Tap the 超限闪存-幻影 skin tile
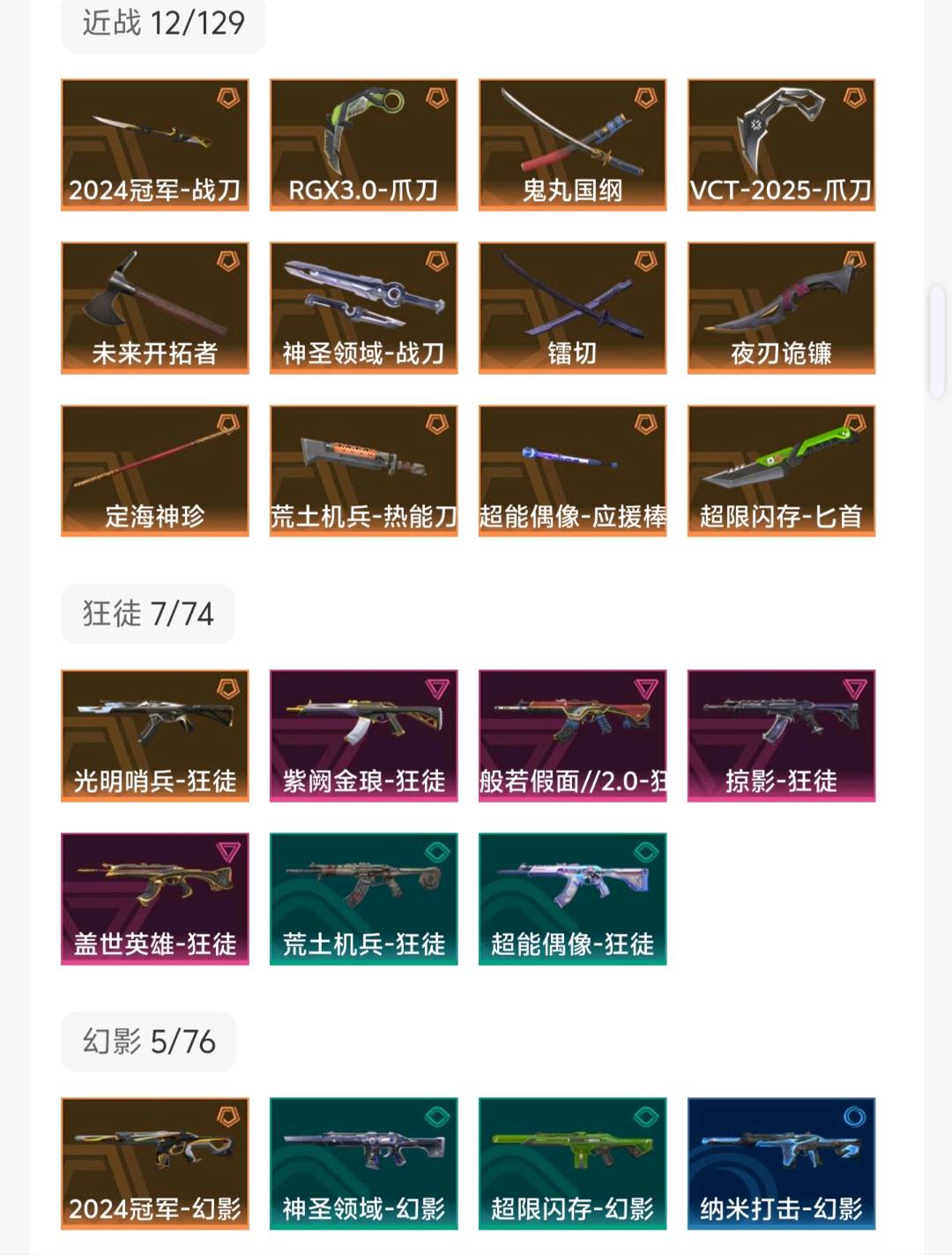This screenshot has height=1255, width=952. click(x=572, y=1163)
